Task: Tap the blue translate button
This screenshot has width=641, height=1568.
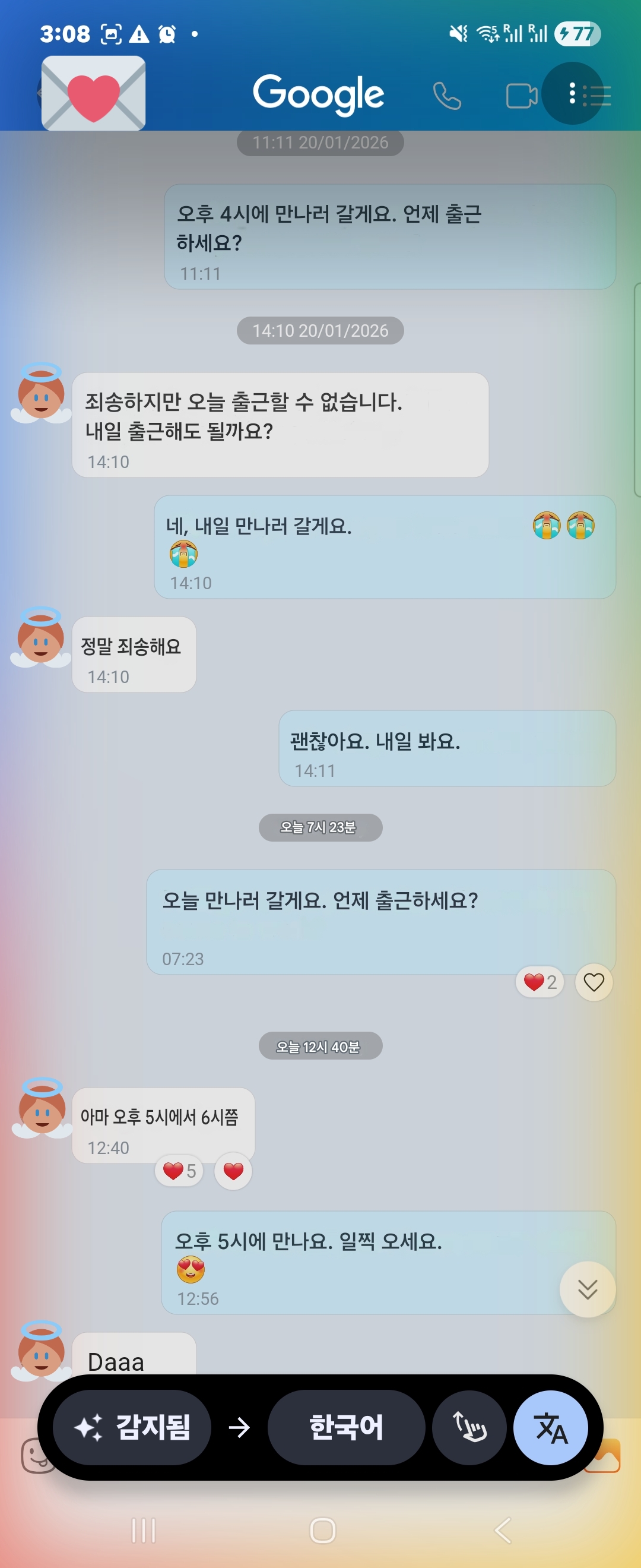Action: point(550,1427)
